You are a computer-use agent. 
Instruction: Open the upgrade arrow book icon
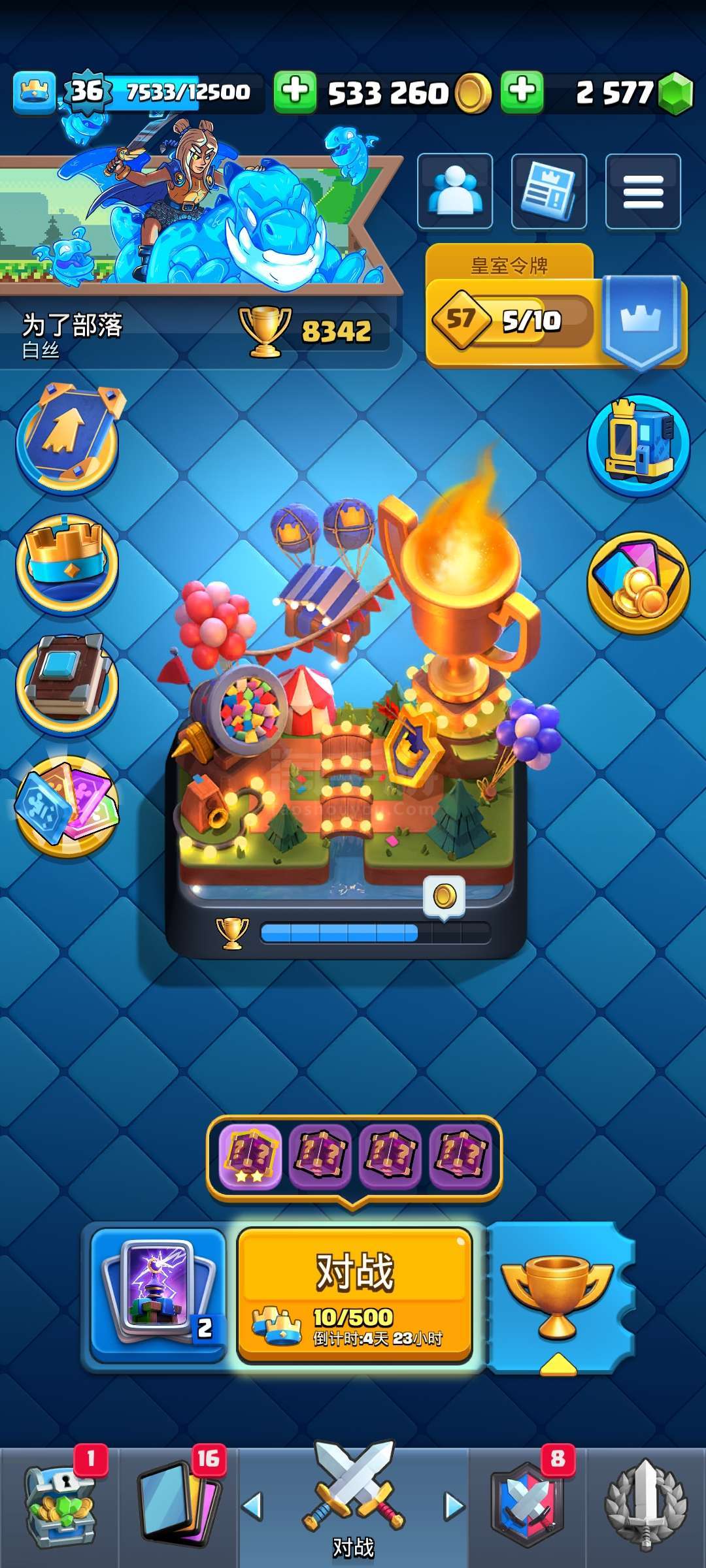67,439
